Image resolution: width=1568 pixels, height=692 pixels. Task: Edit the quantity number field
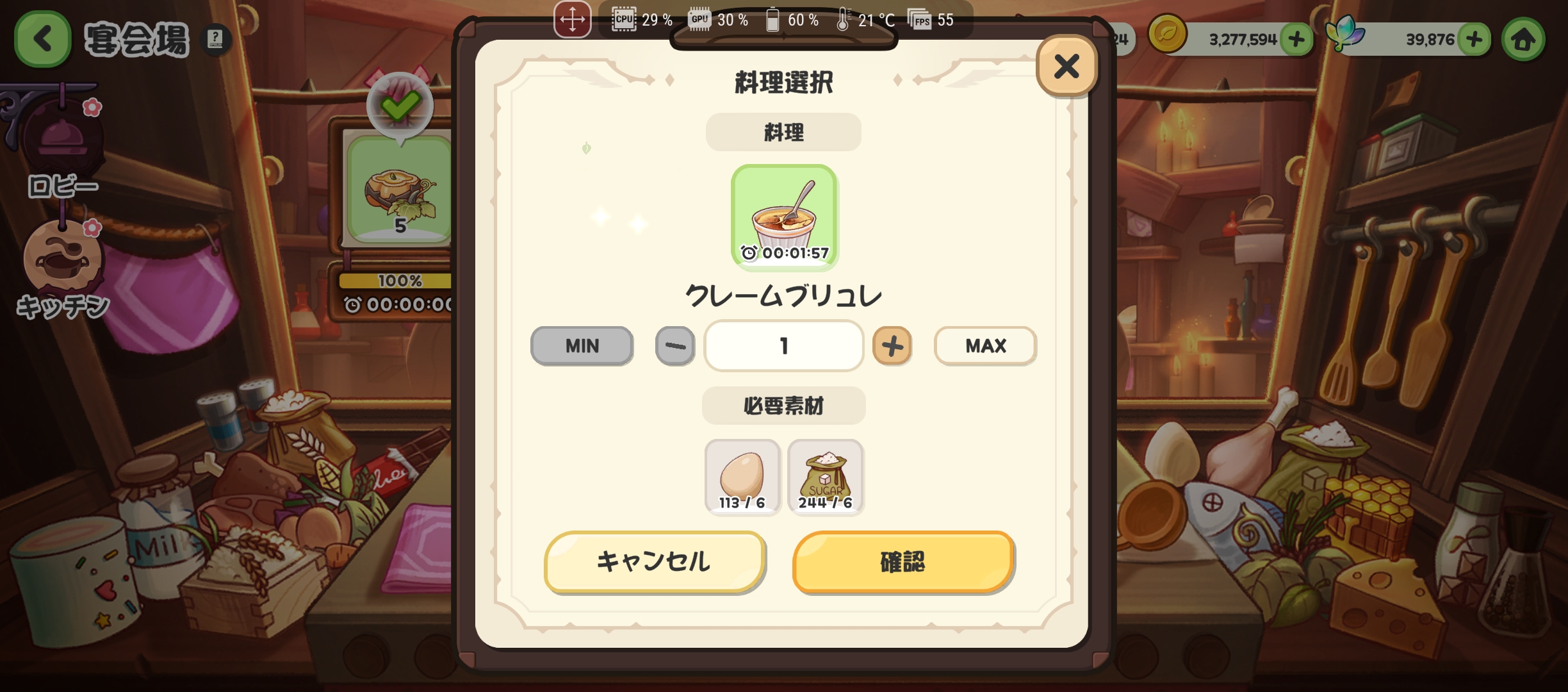point(783,346)
